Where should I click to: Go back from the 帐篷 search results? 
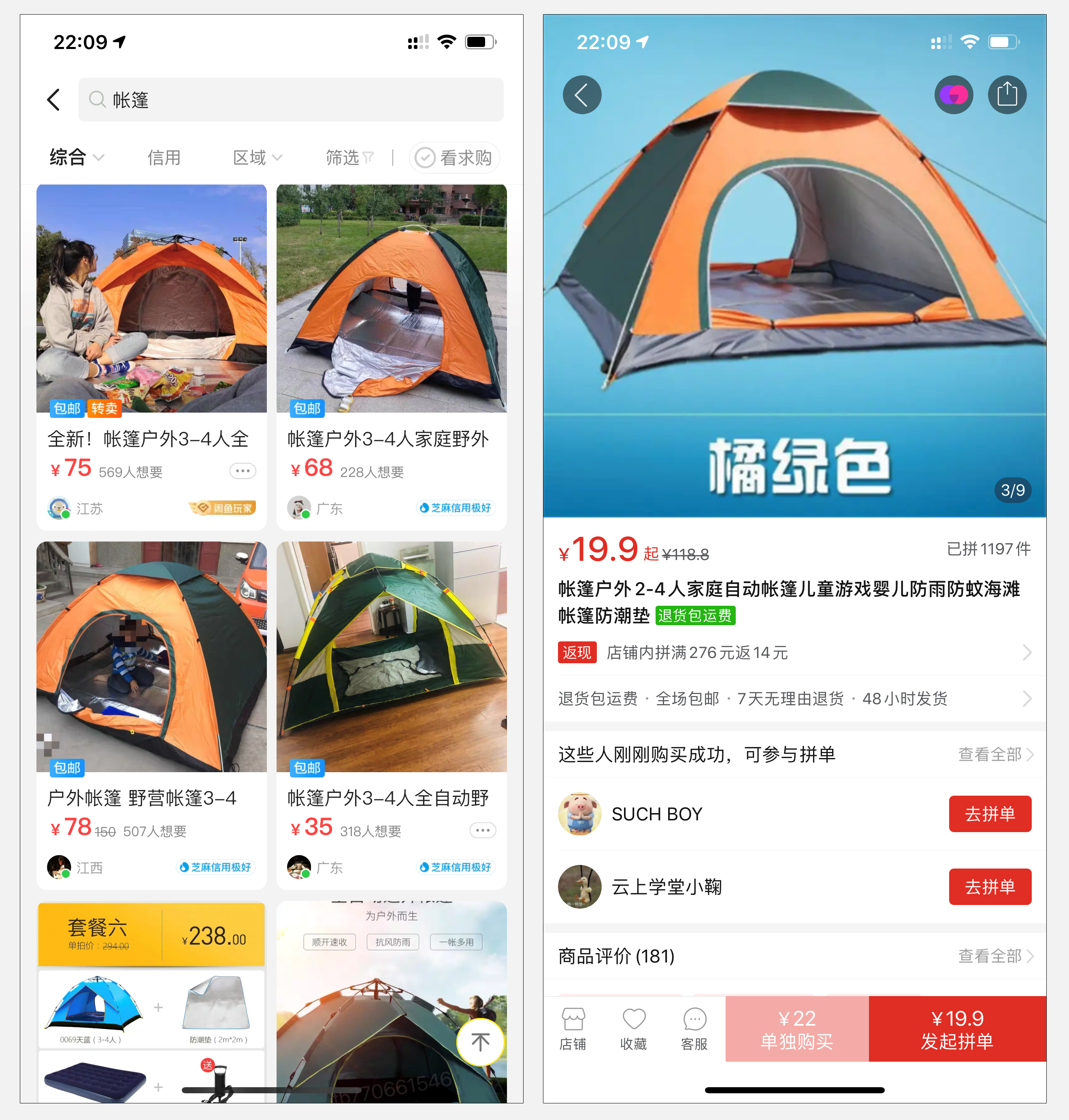53,100
